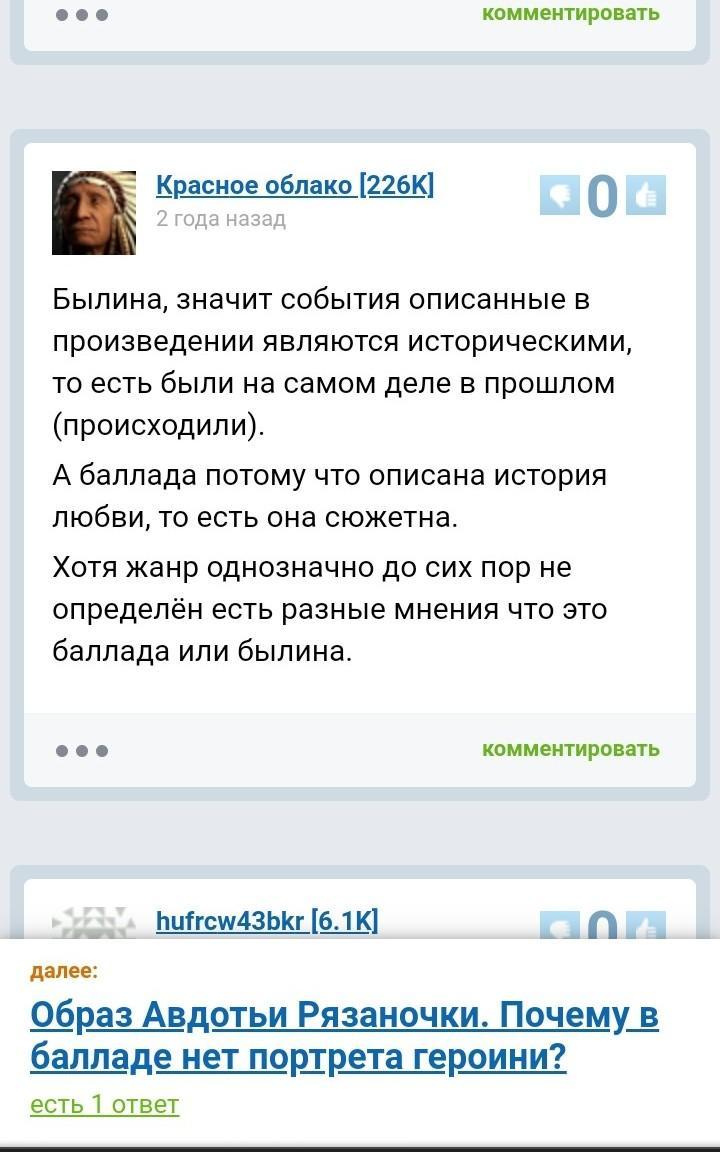
Task: Tap комментировать on the top answer card
Action: 570,13
